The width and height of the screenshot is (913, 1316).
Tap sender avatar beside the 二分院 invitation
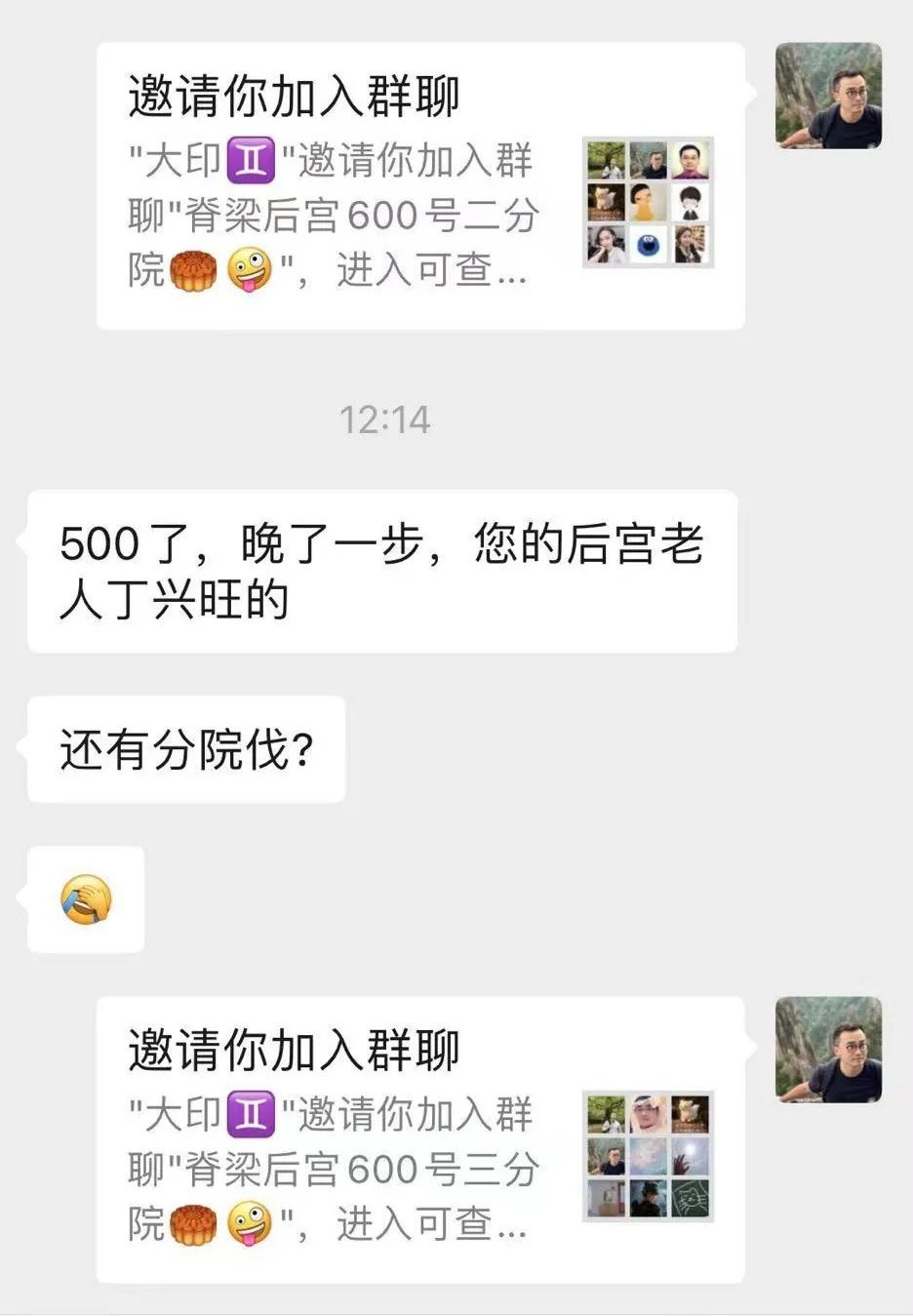828,96
